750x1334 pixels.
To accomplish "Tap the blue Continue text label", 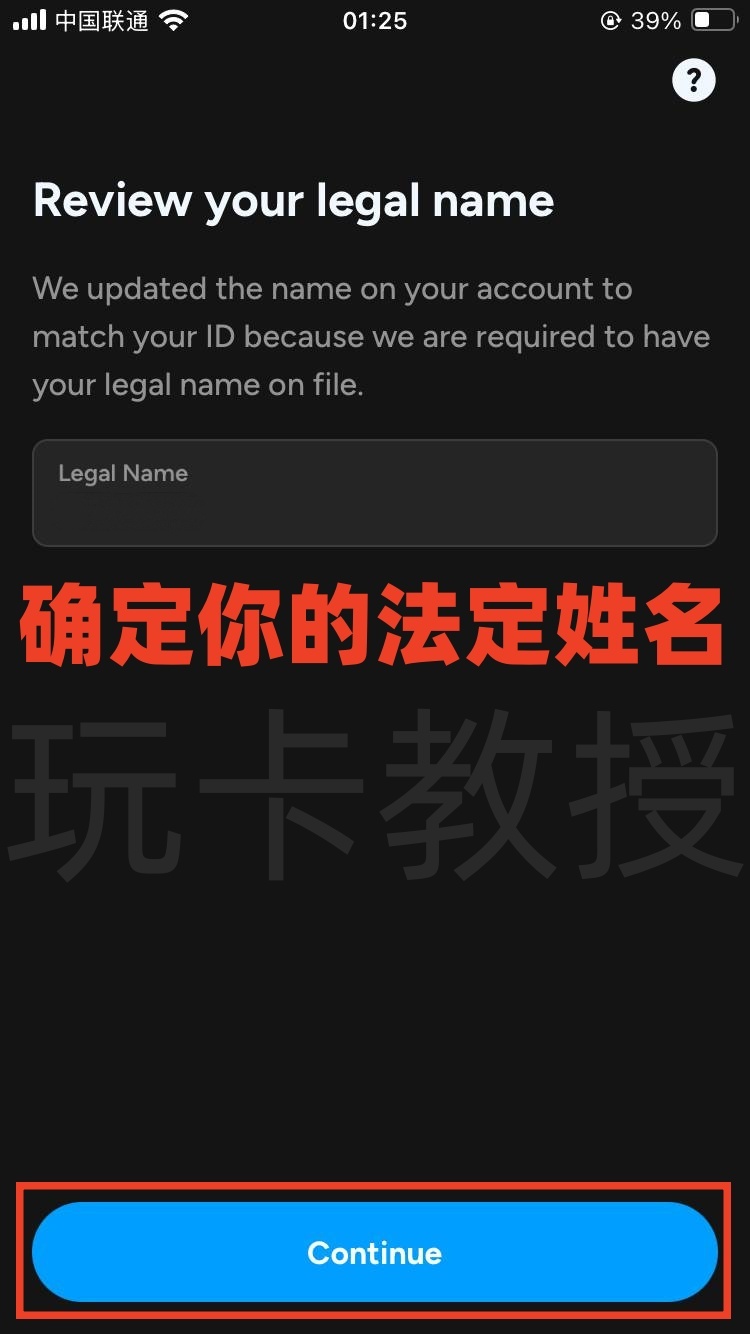I will pyautogui.click(x=375, y=1253).
